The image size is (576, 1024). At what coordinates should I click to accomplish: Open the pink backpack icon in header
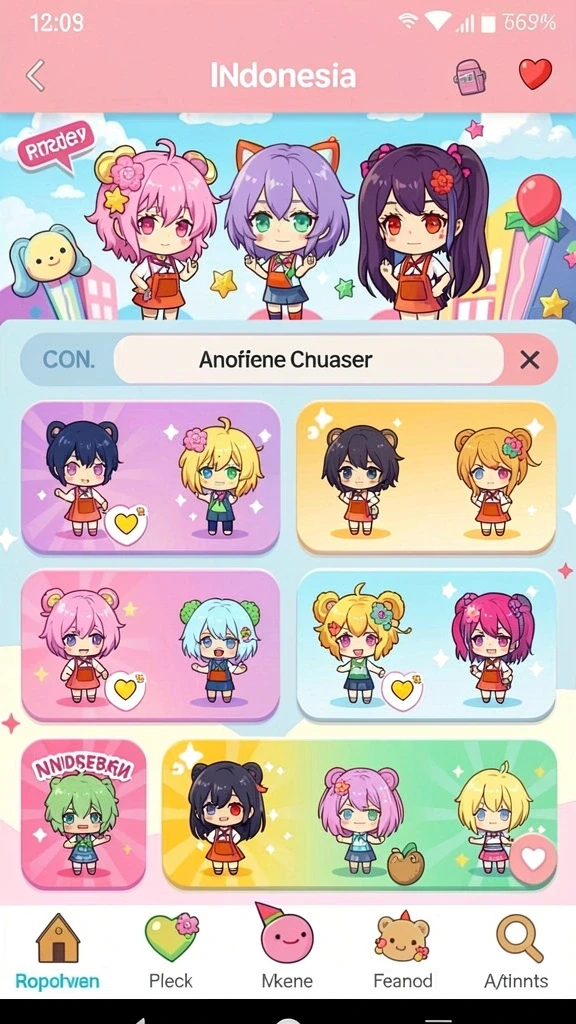click(470, 76)
